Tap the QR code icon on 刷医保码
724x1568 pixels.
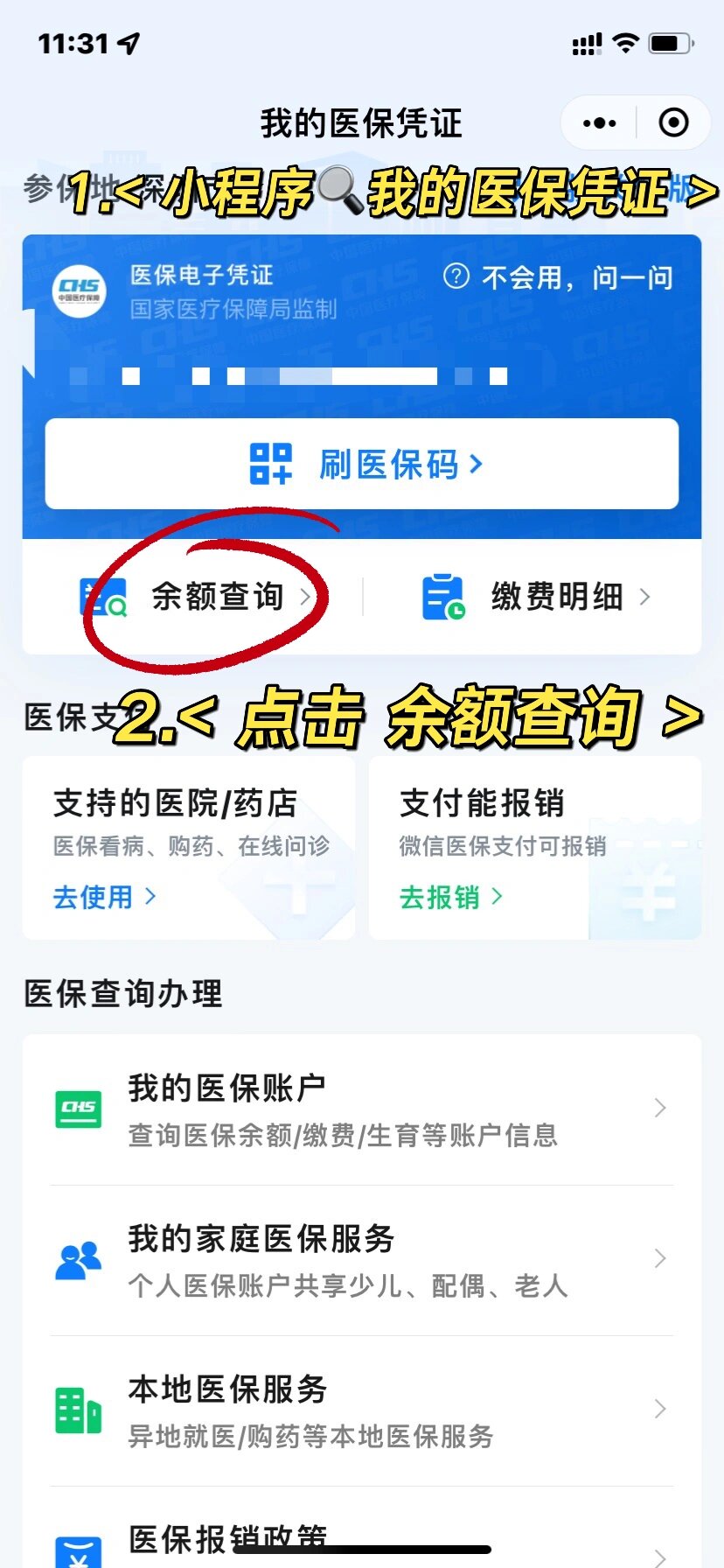(x=269, y=465)
